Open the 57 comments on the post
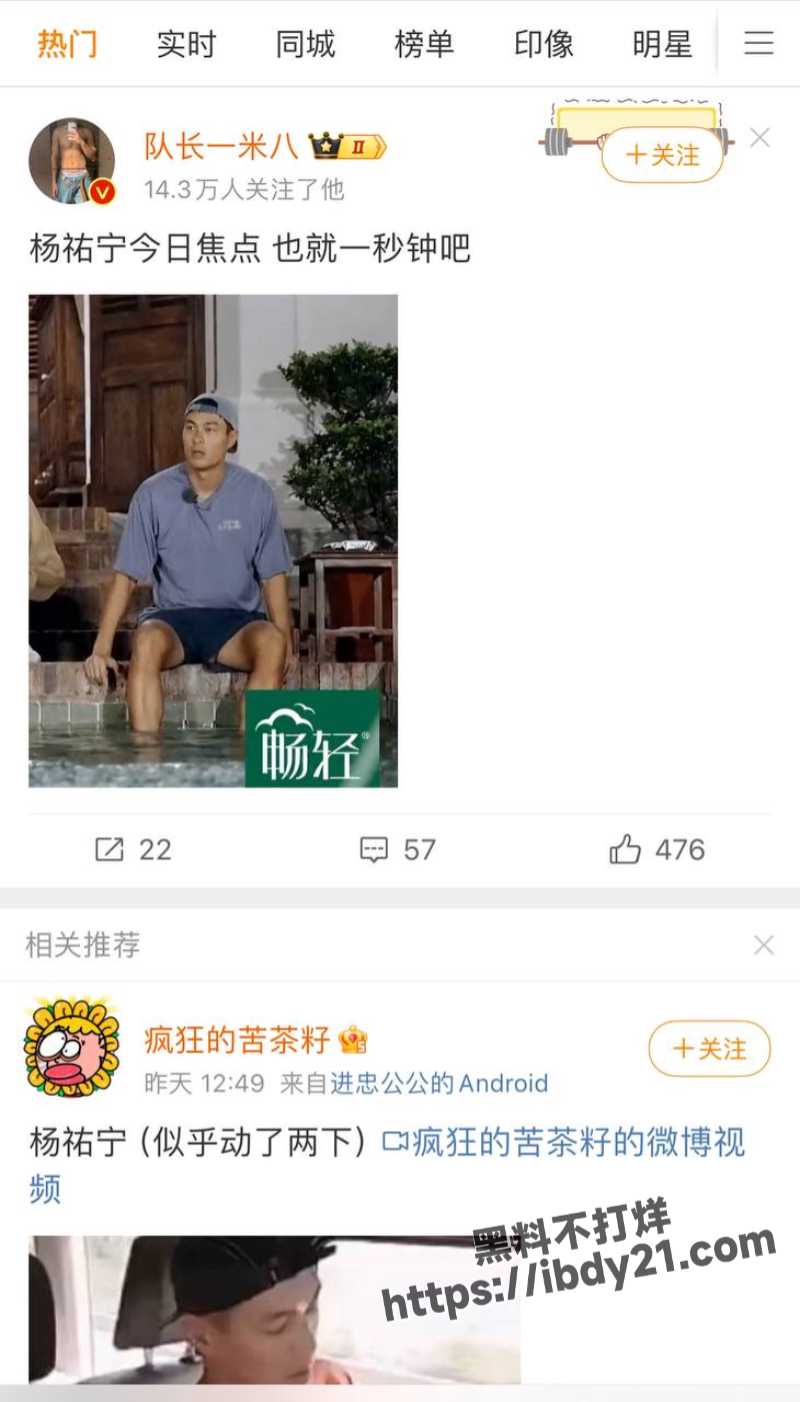The width and height of the screenshot is (800, 1402). pos(398,850)
